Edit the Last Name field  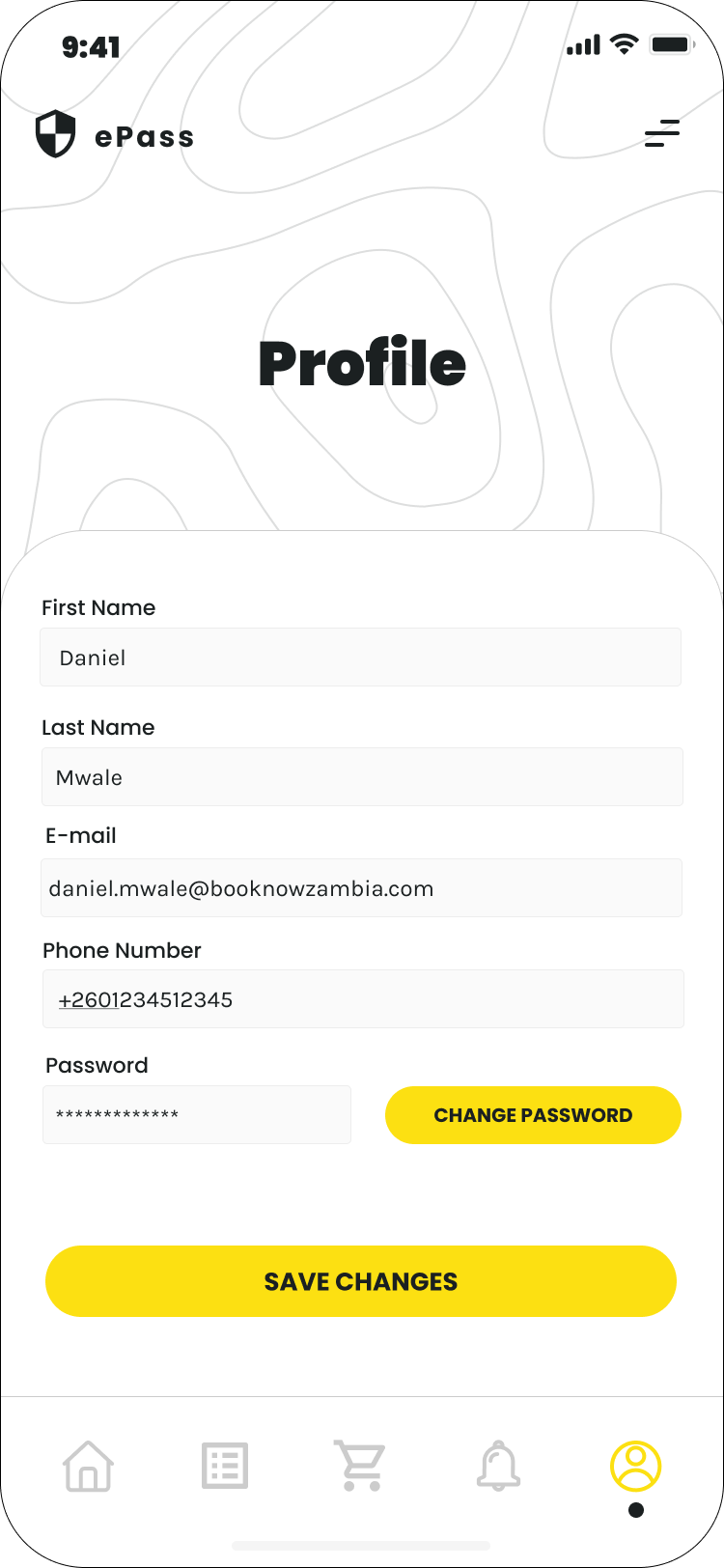coord(362,777)
